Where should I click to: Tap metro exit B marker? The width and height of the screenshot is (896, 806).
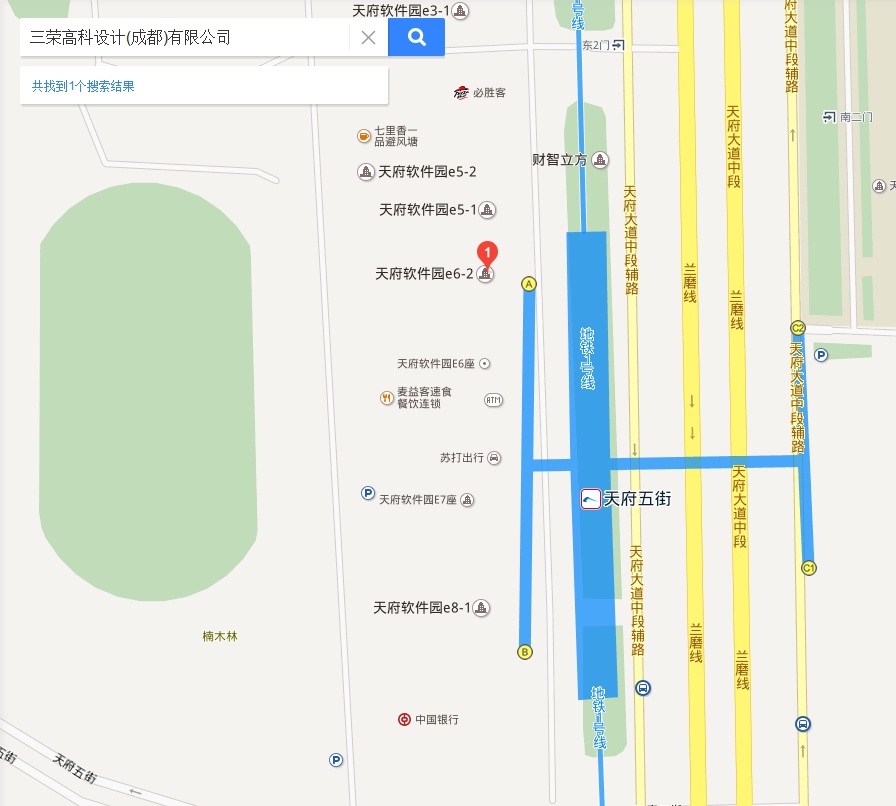coord(524,653)
